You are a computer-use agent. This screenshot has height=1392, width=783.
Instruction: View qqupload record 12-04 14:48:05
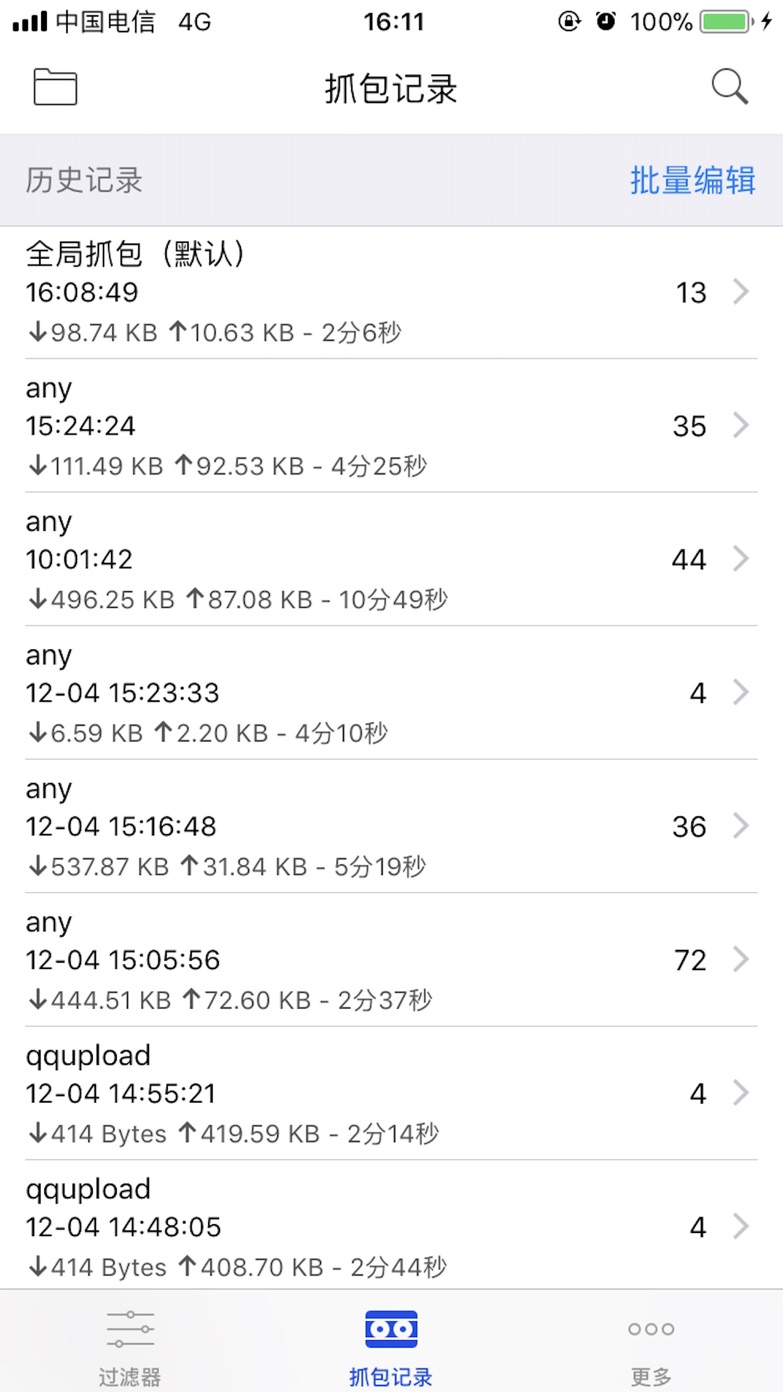(x=390, y=1227)
